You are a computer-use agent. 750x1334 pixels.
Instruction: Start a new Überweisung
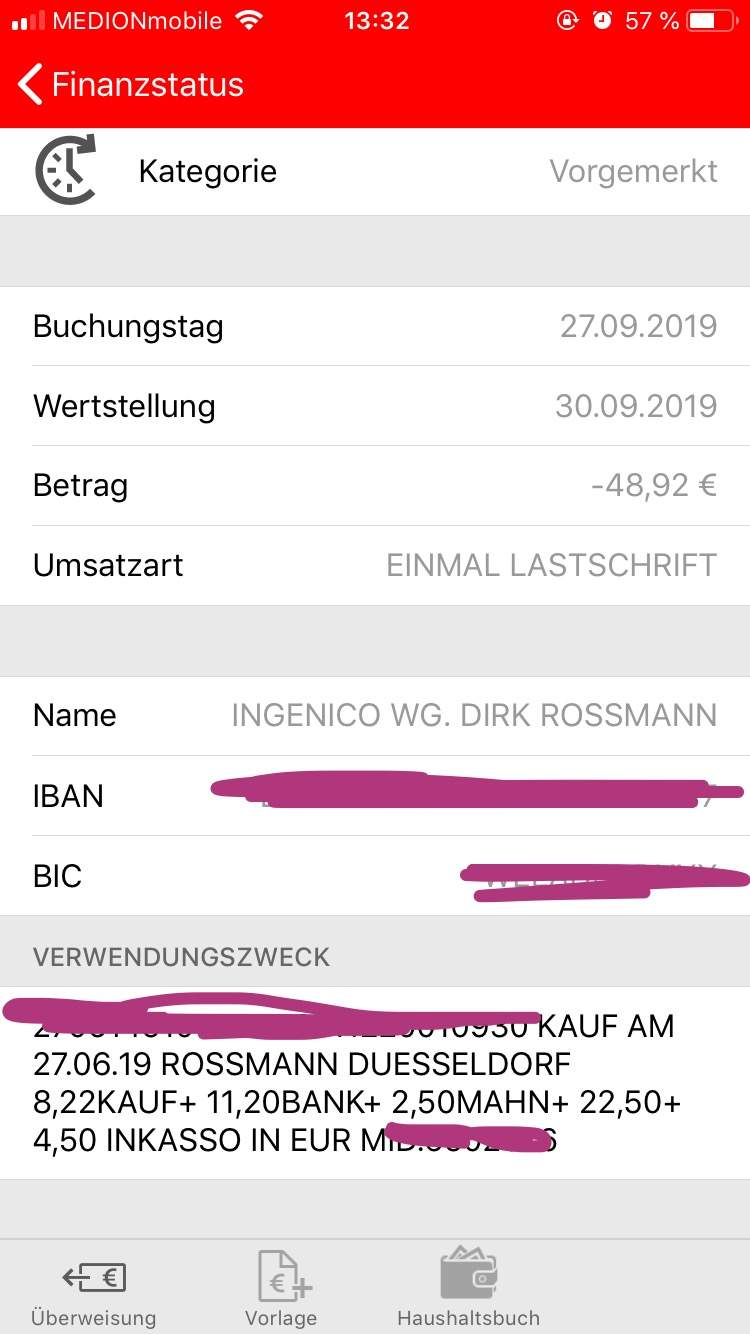(93, 1288)
